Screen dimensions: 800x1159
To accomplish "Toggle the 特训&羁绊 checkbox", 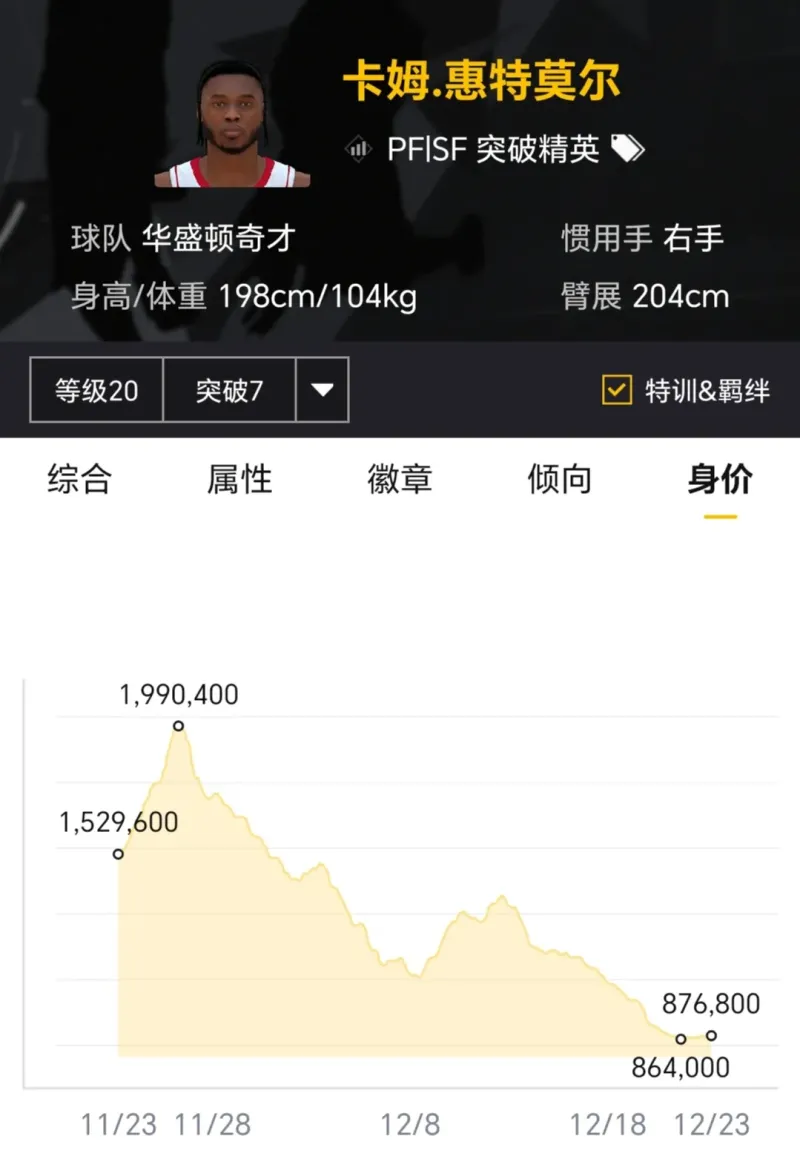I will pos(617,390).
